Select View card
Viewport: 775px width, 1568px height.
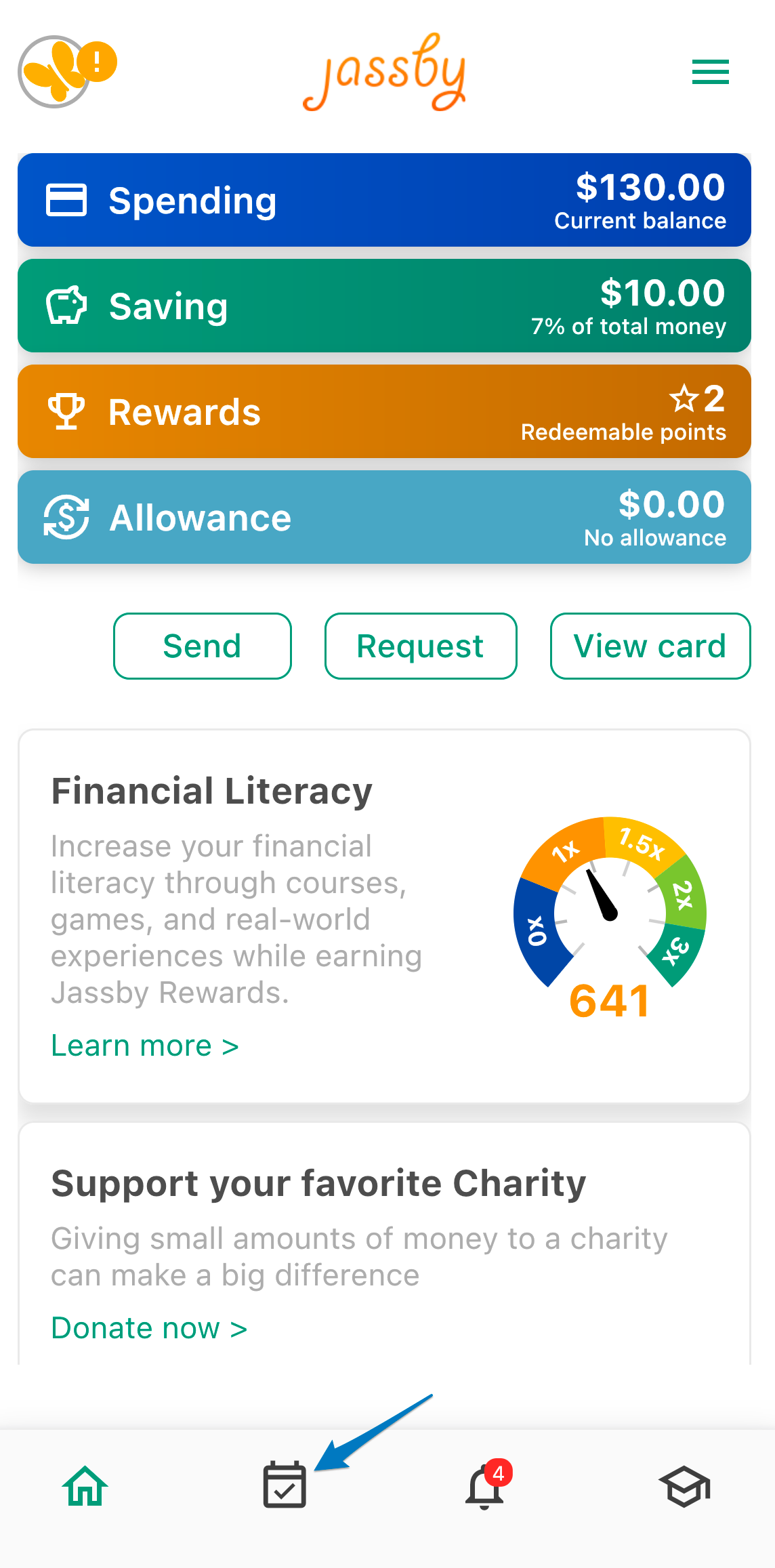[x=650, y=646]
